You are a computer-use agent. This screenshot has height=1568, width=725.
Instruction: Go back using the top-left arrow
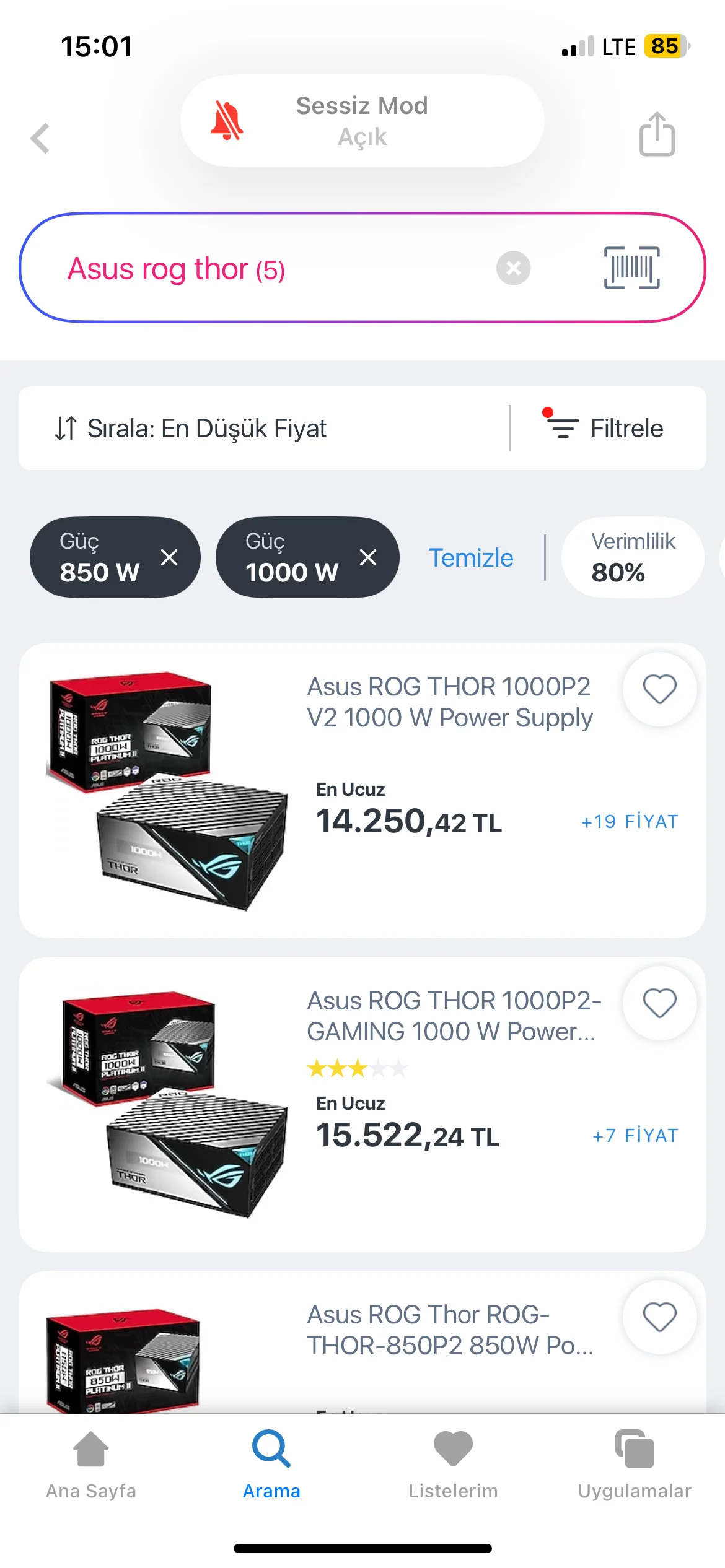40,137
